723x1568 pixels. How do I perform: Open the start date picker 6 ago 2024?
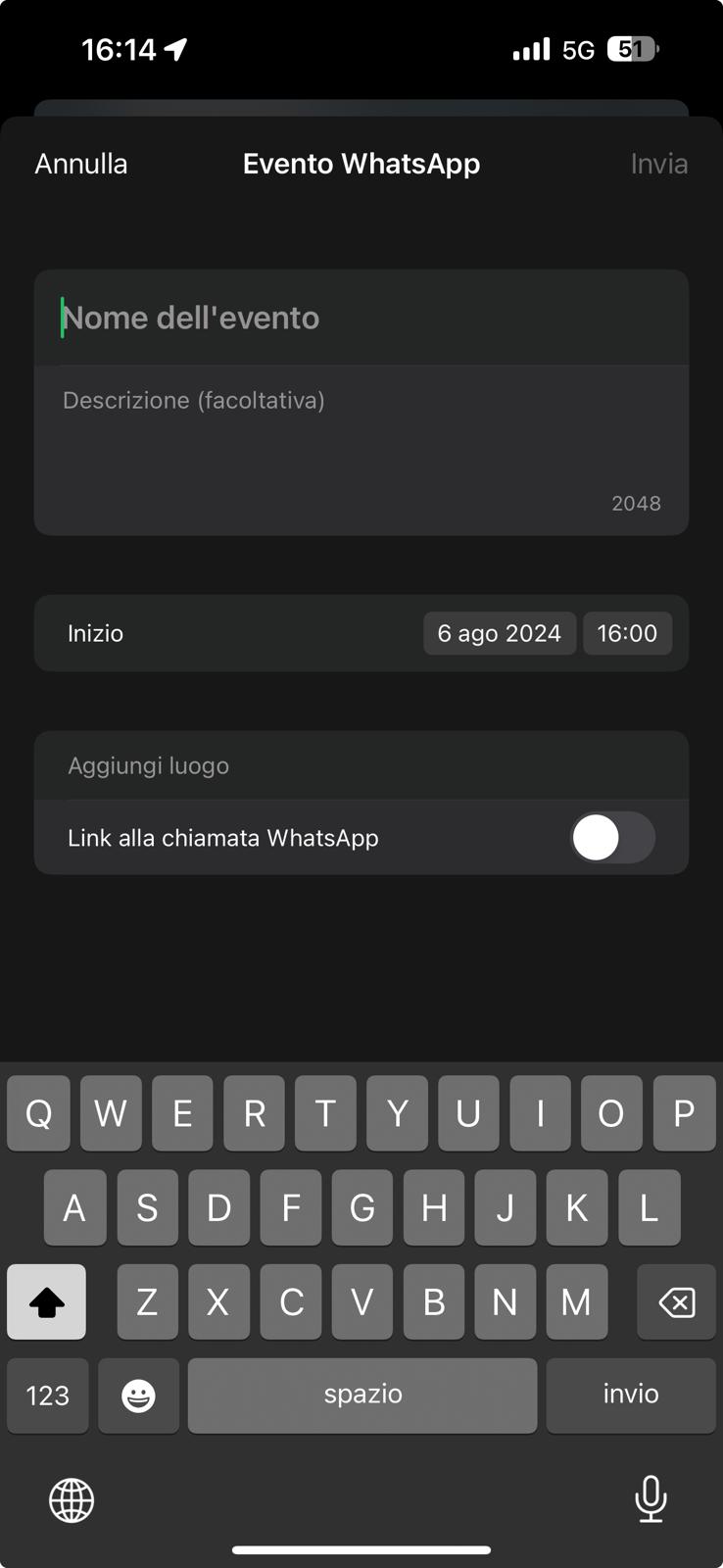point(500,633)
